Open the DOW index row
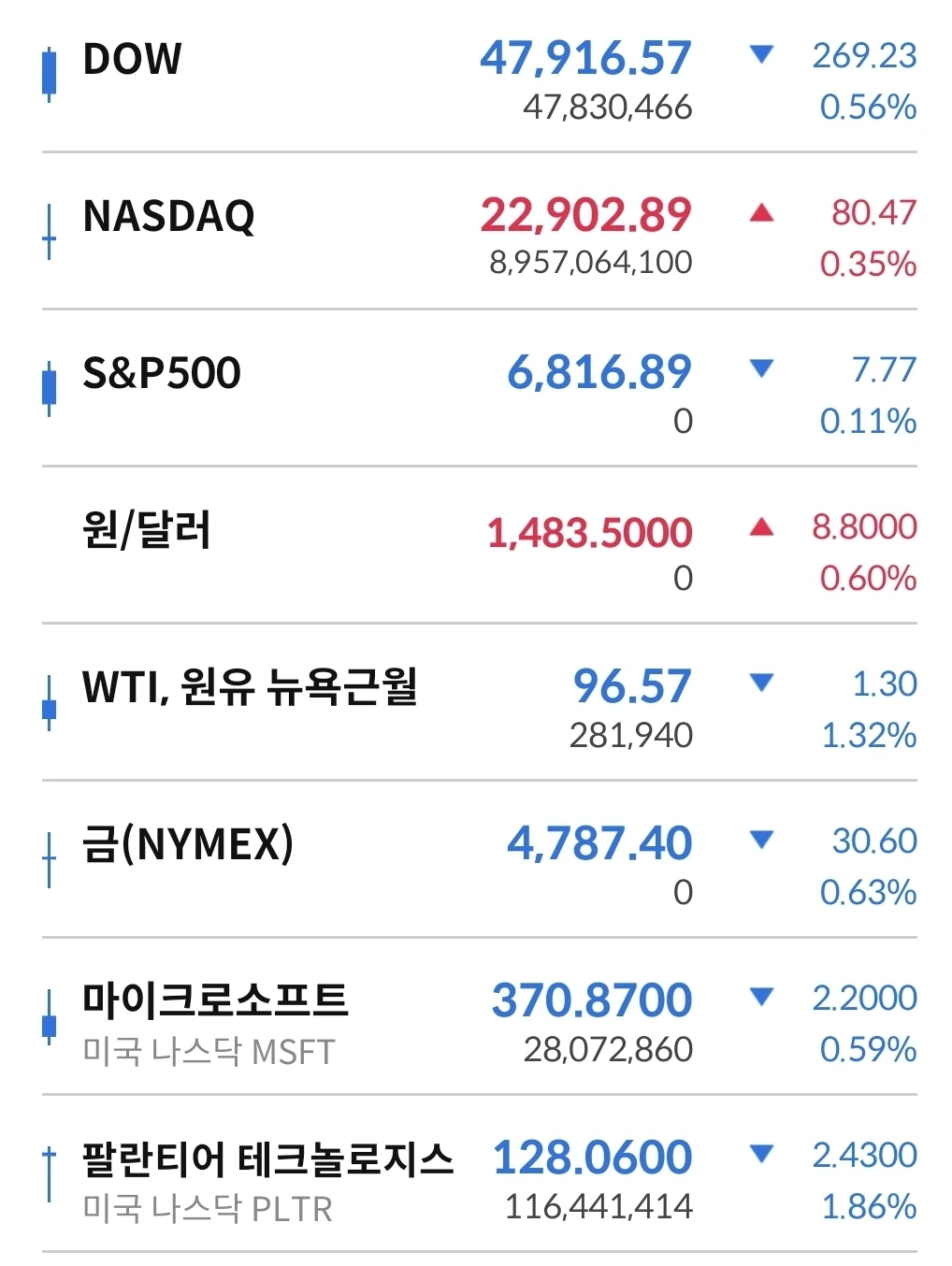 click(x=133, y=60)
